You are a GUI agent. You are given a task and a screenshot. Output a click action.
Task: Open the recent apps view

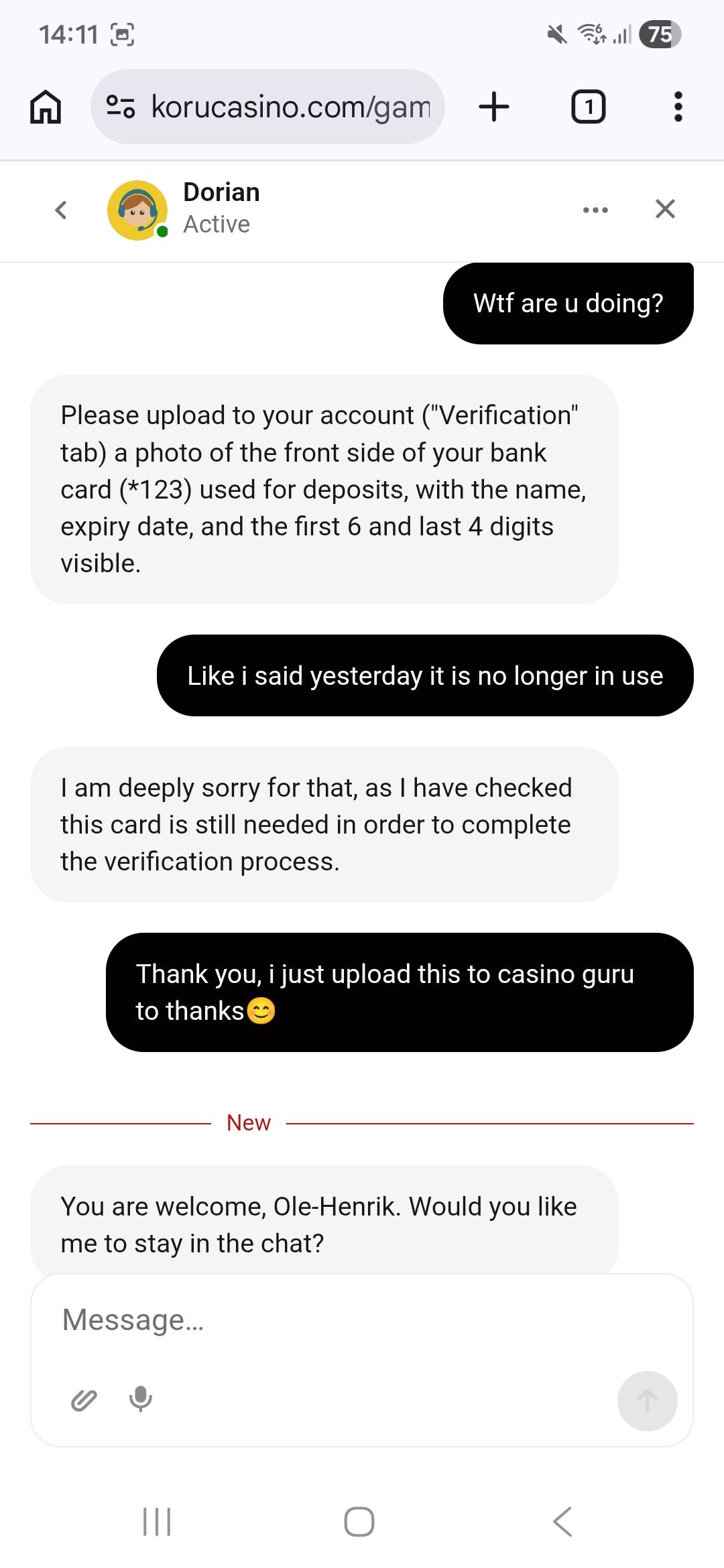157,1521
